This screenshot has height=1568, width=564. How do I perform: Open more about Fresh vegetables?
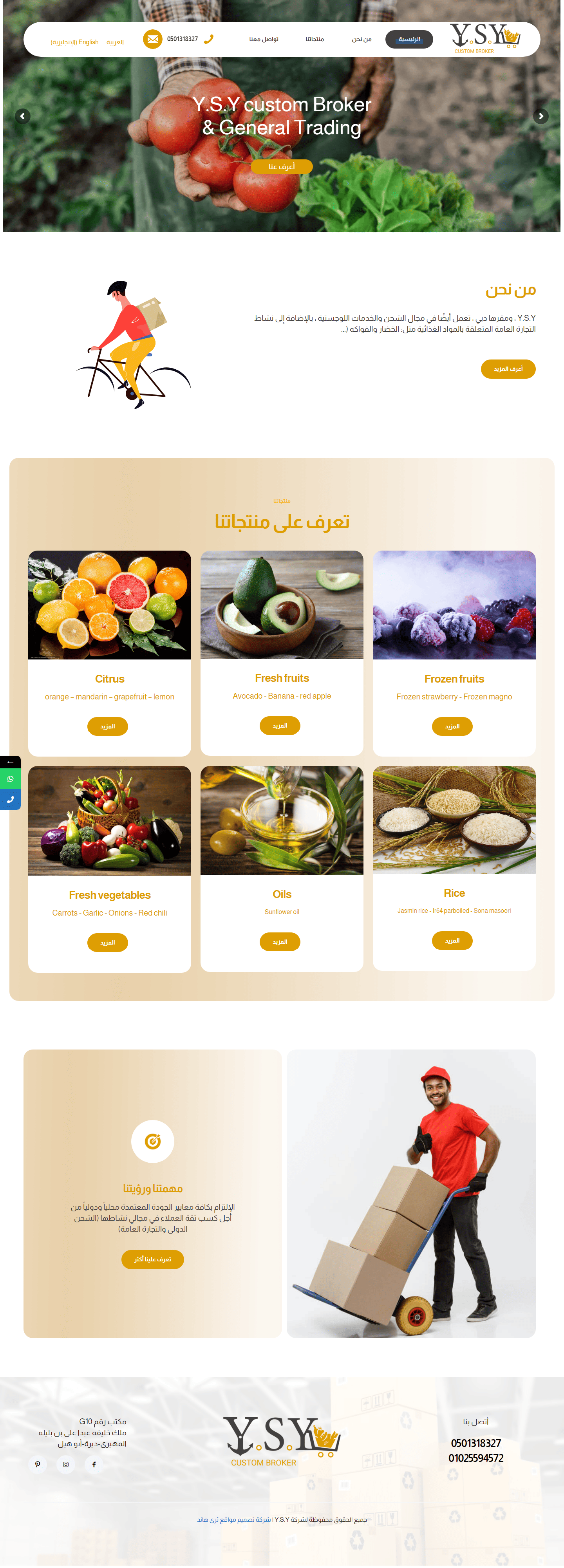(107, 942)
